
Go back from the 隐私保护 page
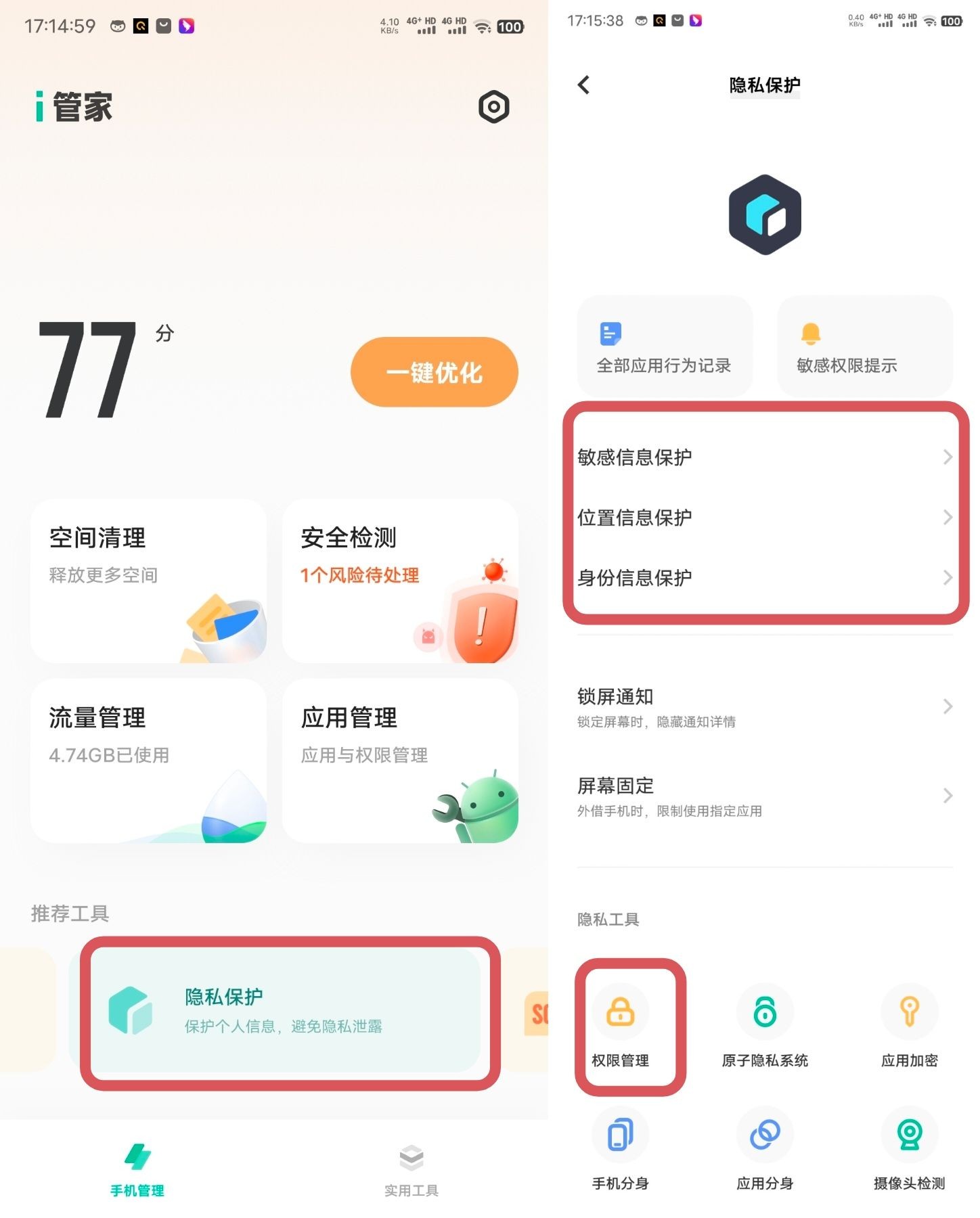point(584,85)
